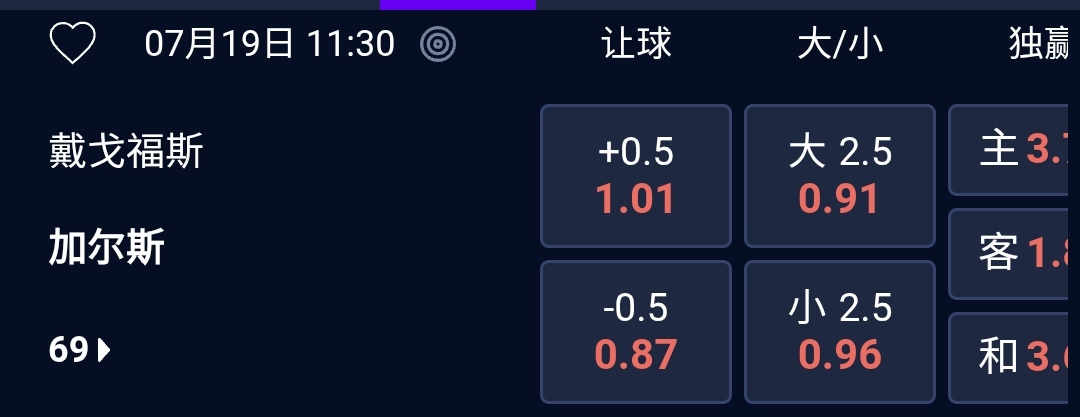The width and height of the screenshot is (1080, 417).
Task: Choose 主 home win odds
Action: 1013,150
